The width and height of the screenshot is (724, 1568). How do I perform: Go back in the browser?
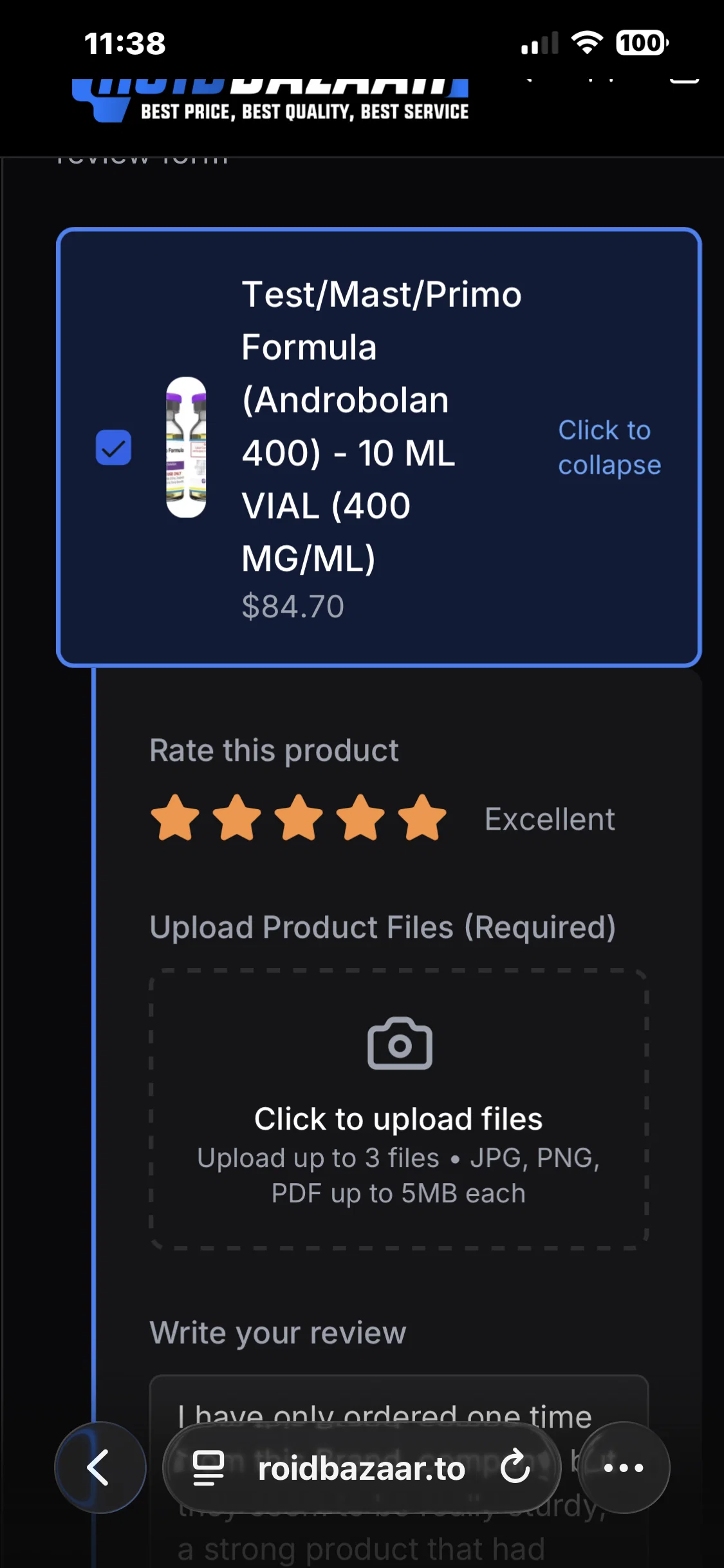pos(100,1468)
